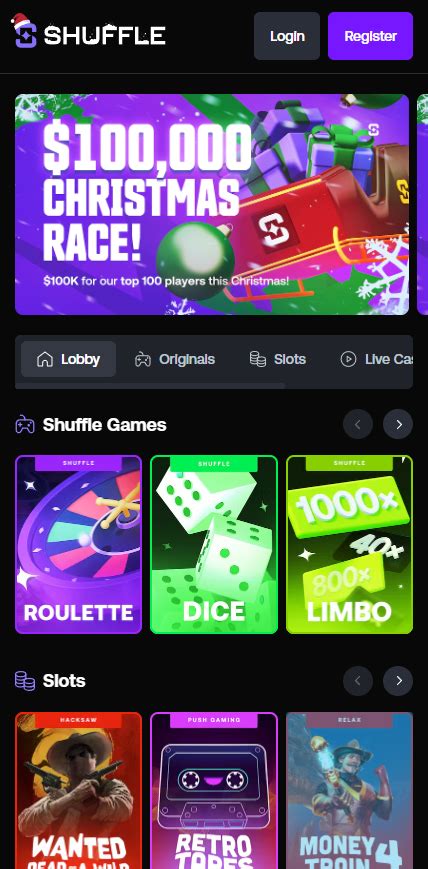Launch the Money Train 4 slot
The image size is (428, 869).
(x=349, y=790)
